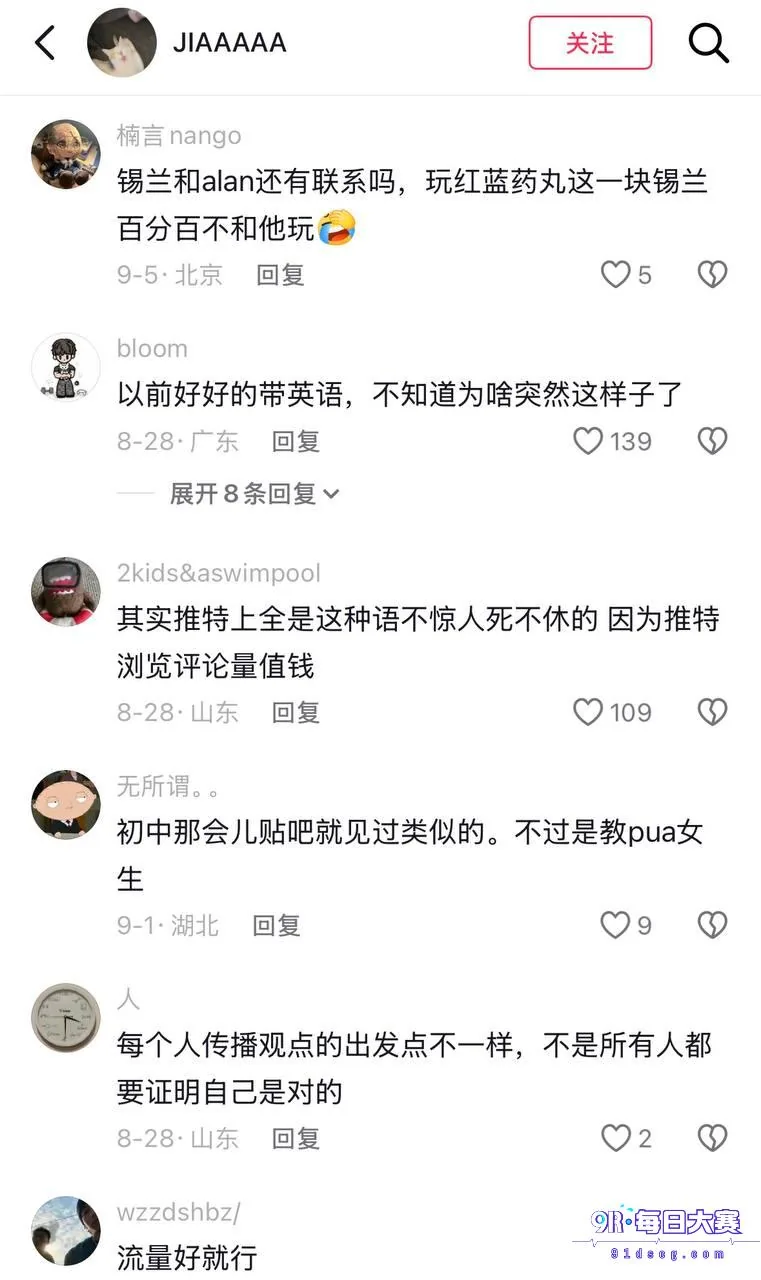The image size is (761, 1280).
Task: Dislike 2kids&aswimpool's comment
Action: click(x=712, y=712)
